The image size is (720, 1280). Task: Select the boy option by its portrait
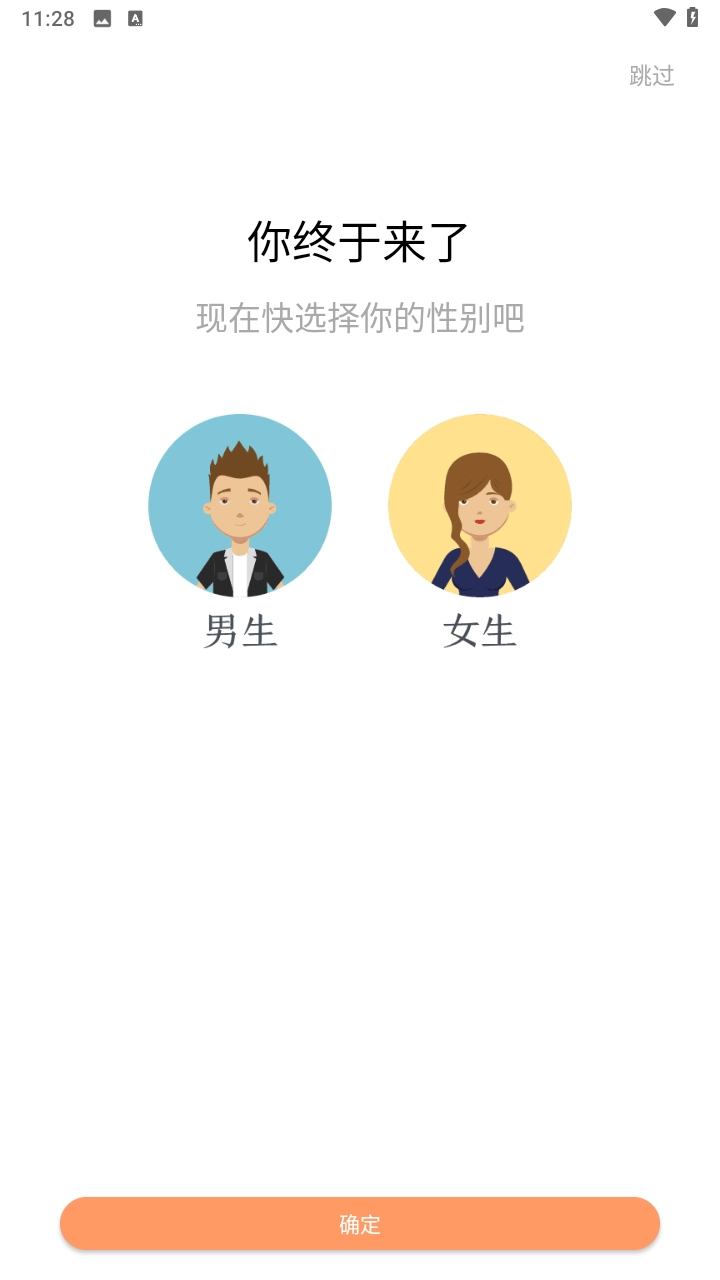coord(240,505)
